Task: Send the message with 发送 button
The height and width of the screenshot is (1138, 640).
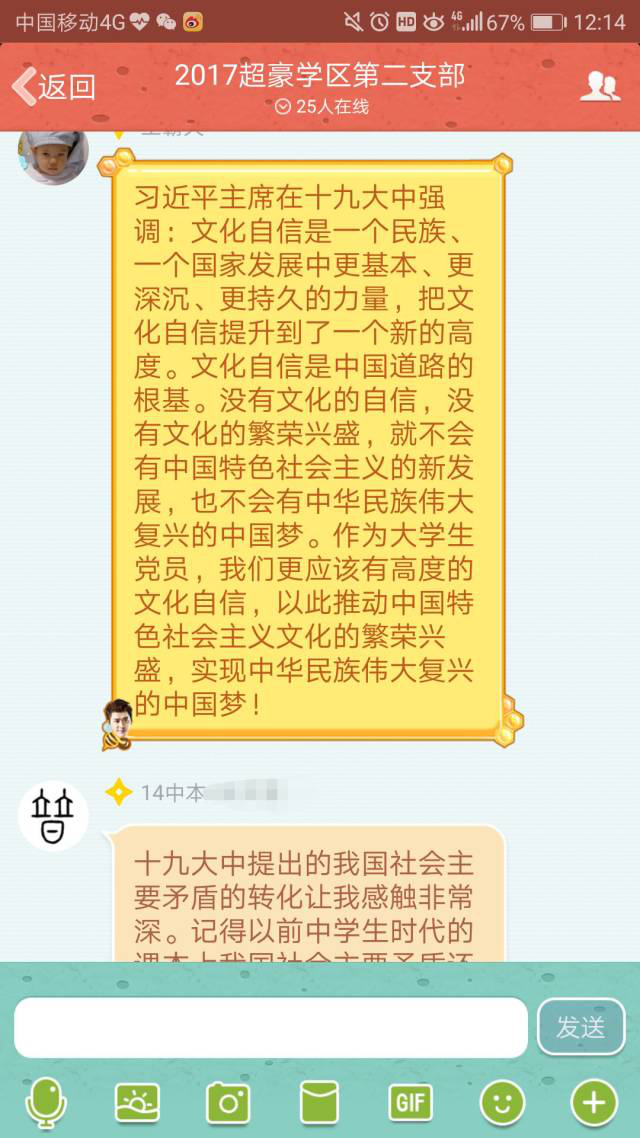Action: 581,1027
